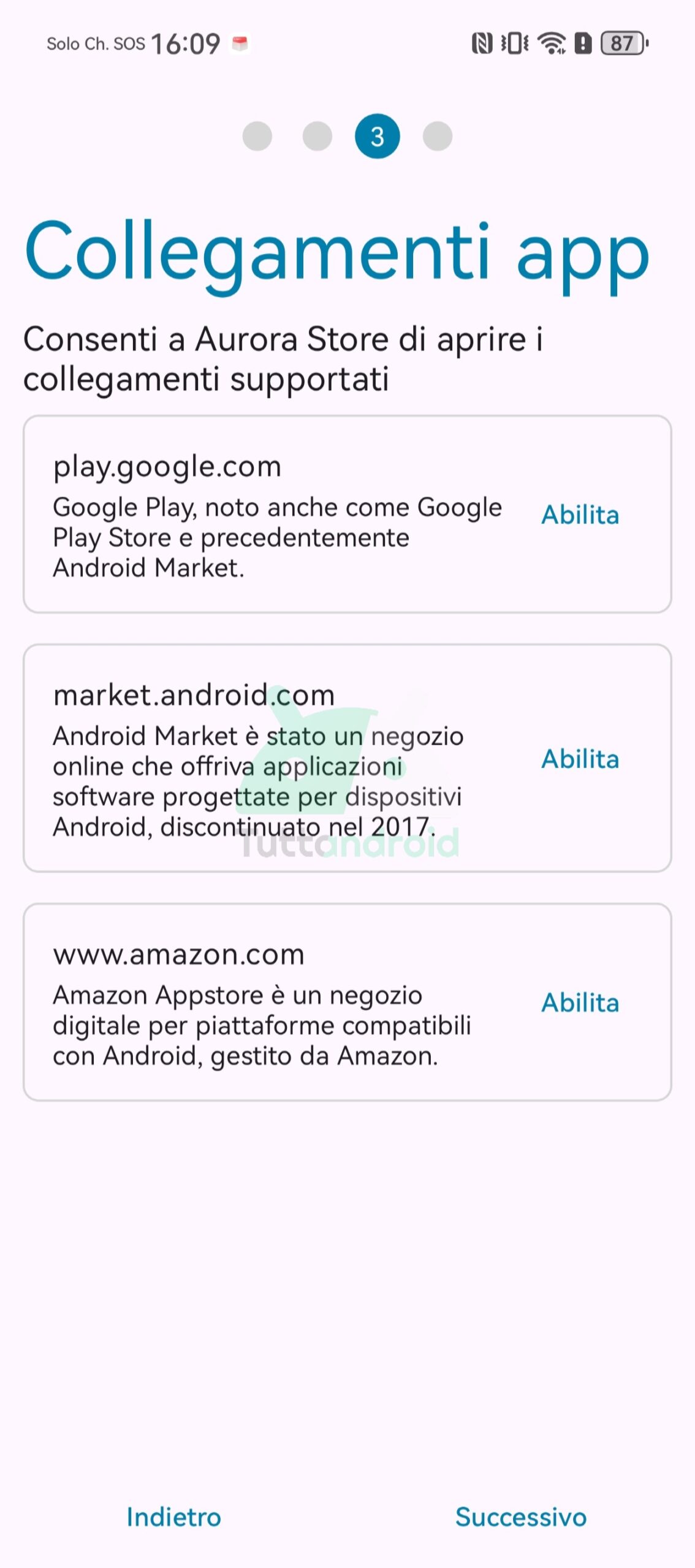Tap Abilita for market.android.com

[580, 758]
